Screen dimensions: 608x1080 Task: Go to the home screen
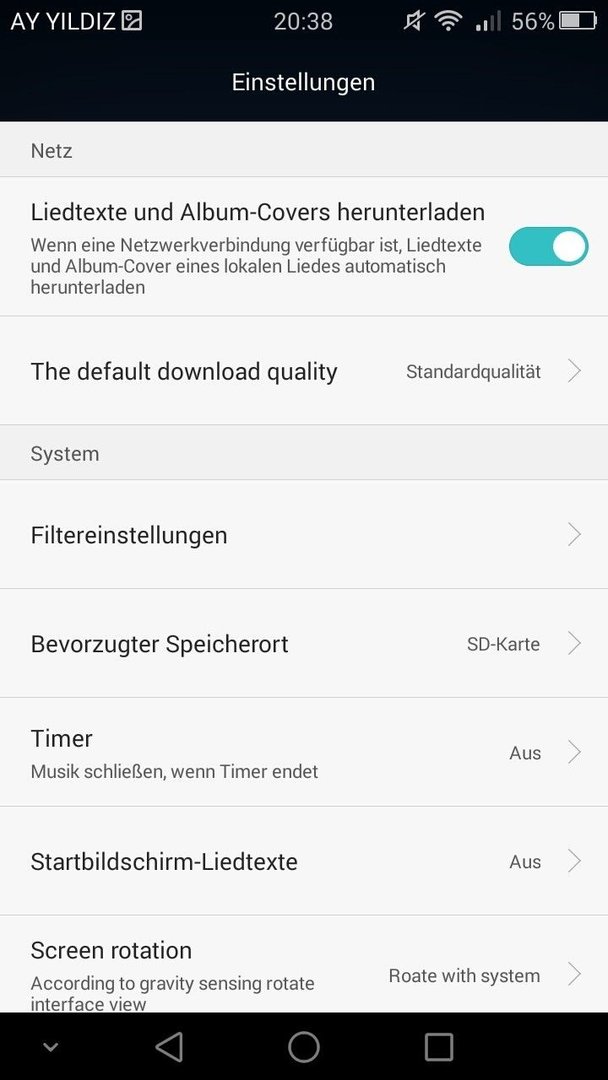click(304, 1047)
